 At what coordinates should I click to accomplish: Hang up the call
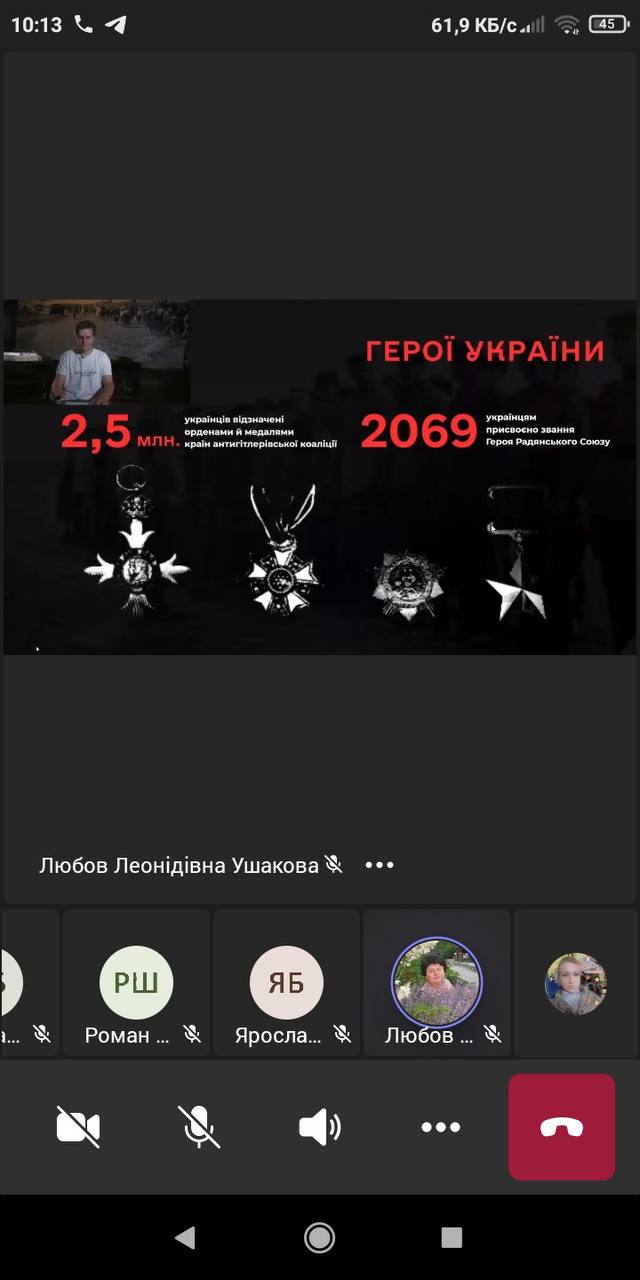[562, 1127]
